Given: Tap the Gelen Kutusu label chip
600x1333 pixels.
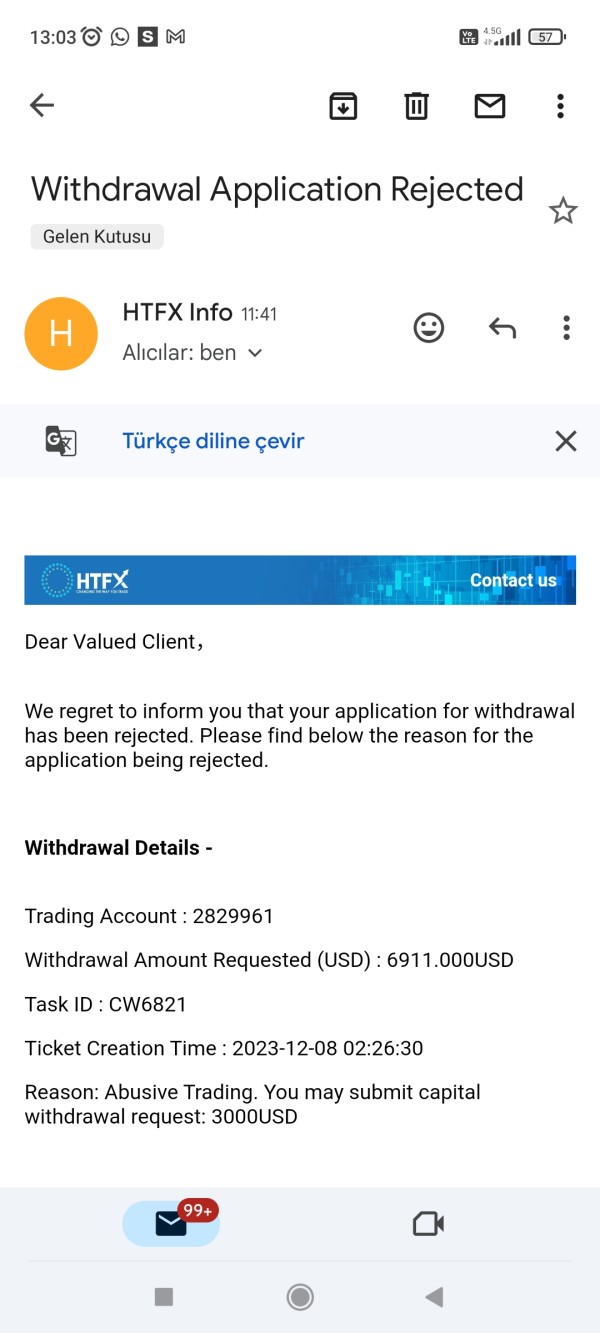Looking at the screenshot, I should 97,237.
